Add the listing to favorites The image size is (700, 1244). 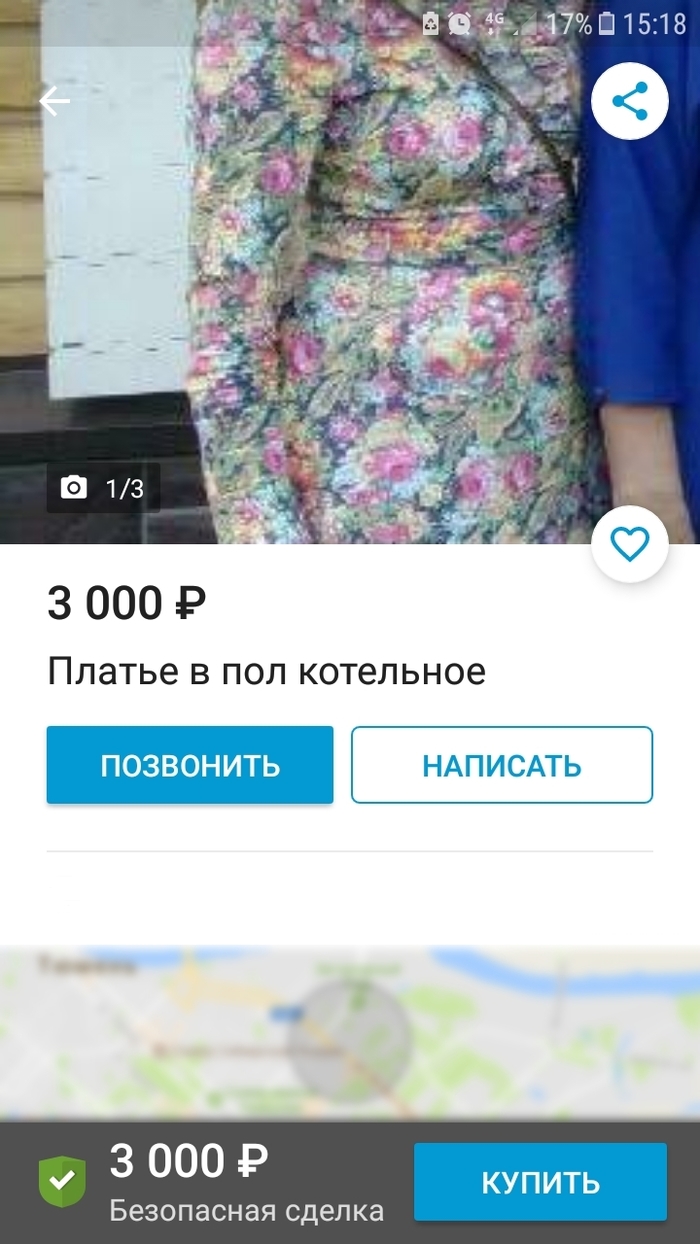point(629,545)
